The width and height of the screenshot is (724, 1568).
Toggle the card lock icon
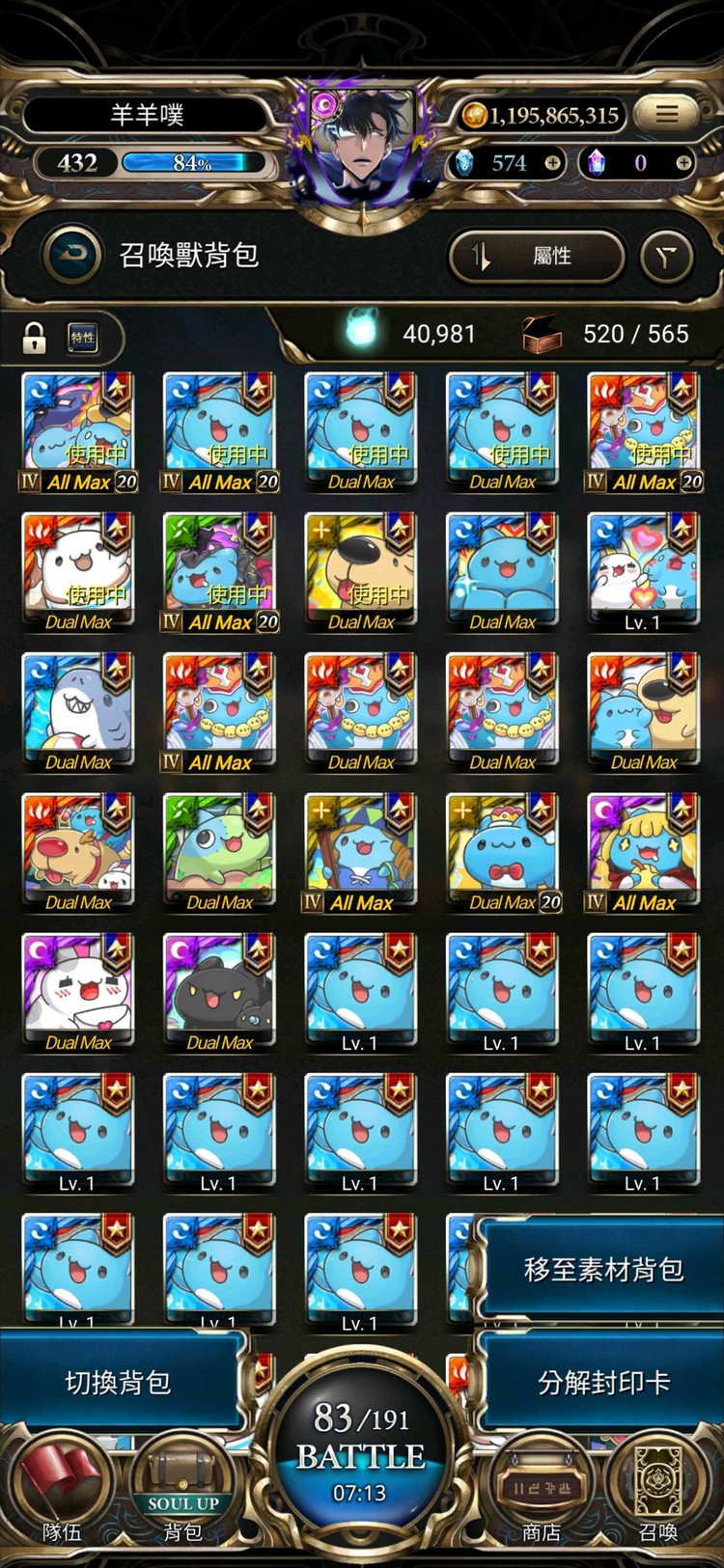[x=34, y=338]
